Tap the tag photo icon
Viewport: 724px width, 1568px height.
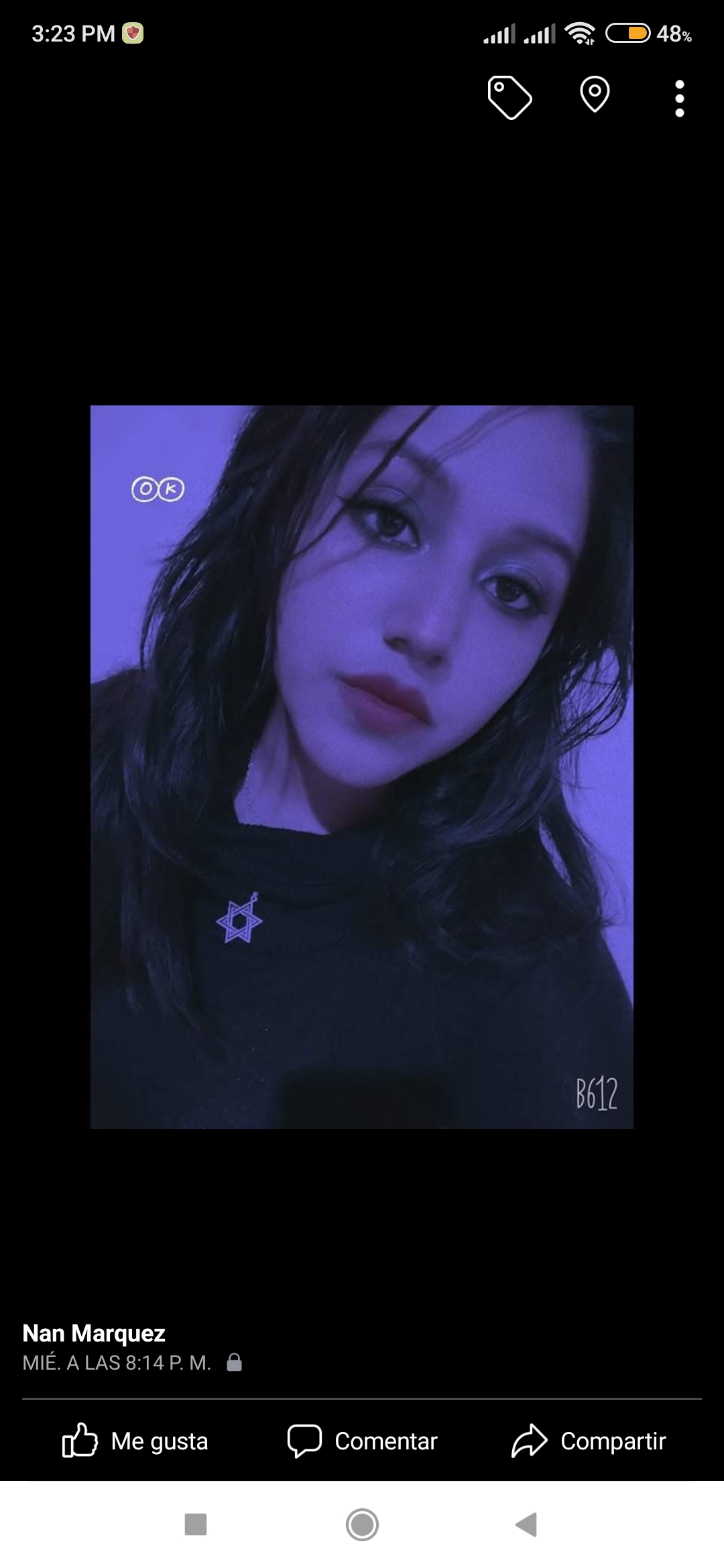click(509, 98)
